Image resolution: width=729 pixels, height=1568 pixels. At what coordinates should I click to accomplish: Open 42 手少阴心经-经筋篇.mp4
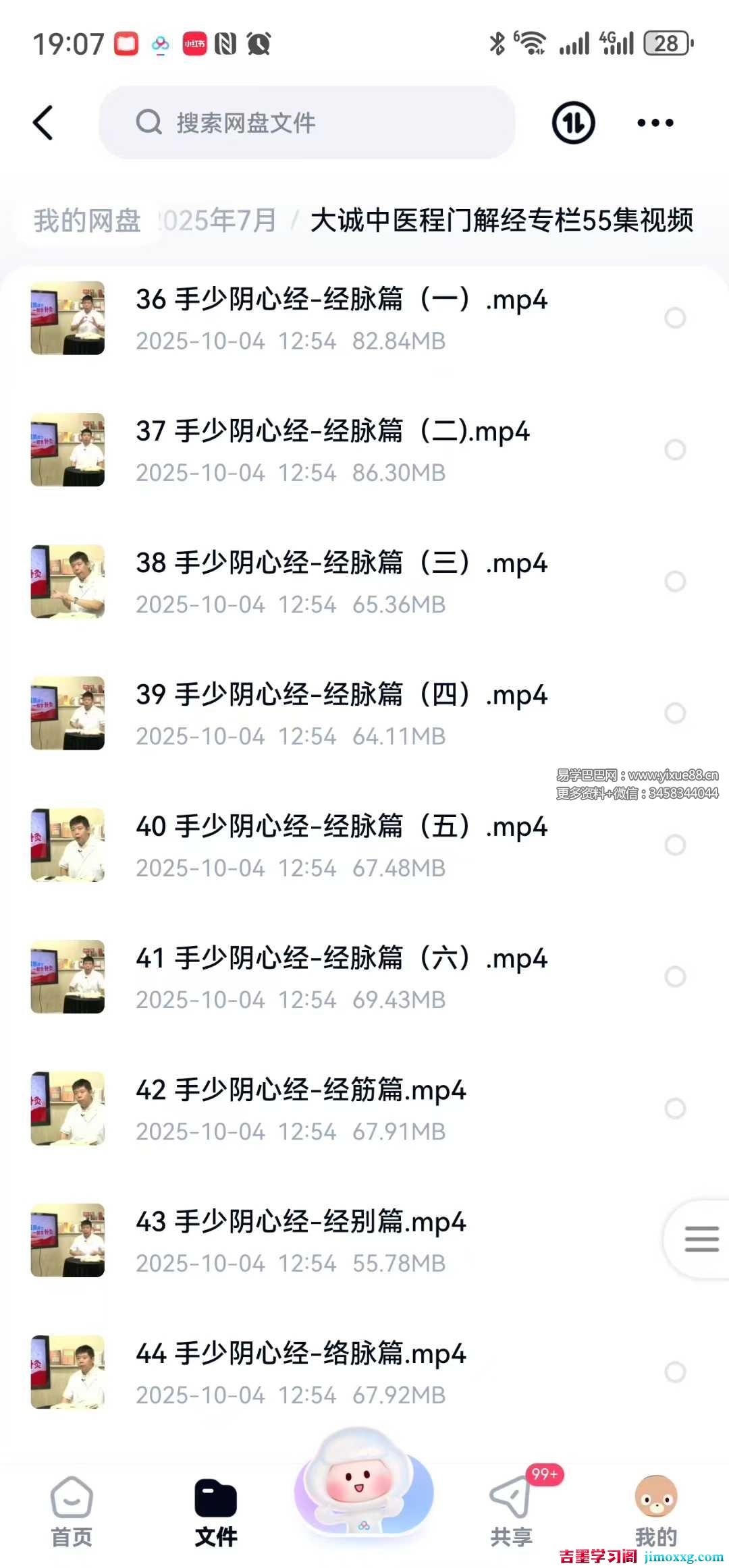point(301,1108)
